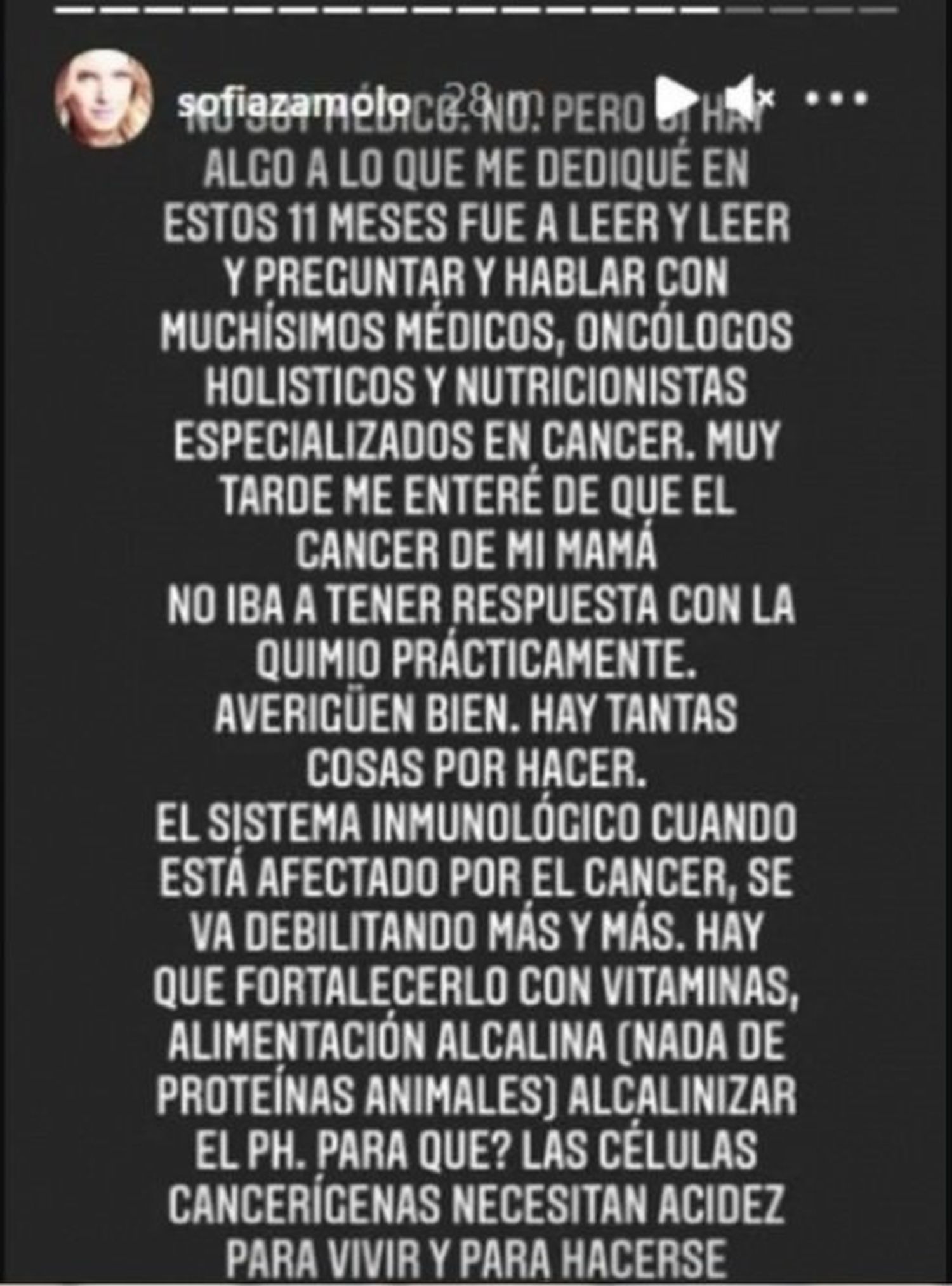Unmute the story audio
This screenshot has width=952, height=1286.
[749, 98]
